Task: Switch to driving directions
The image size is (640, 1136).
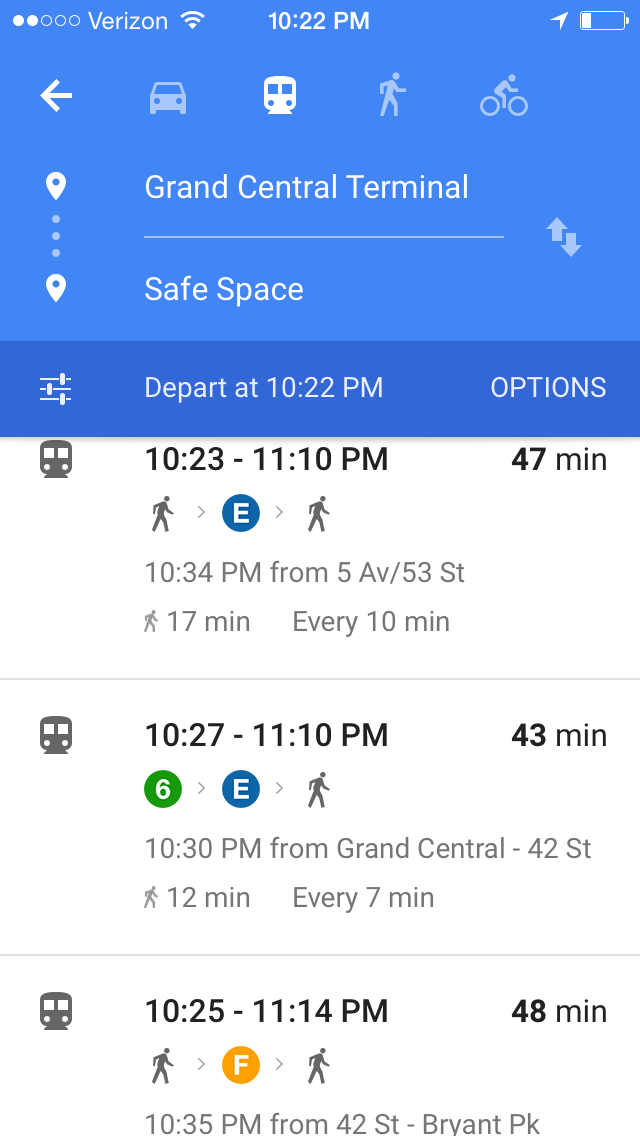Action: pos(168,97)
